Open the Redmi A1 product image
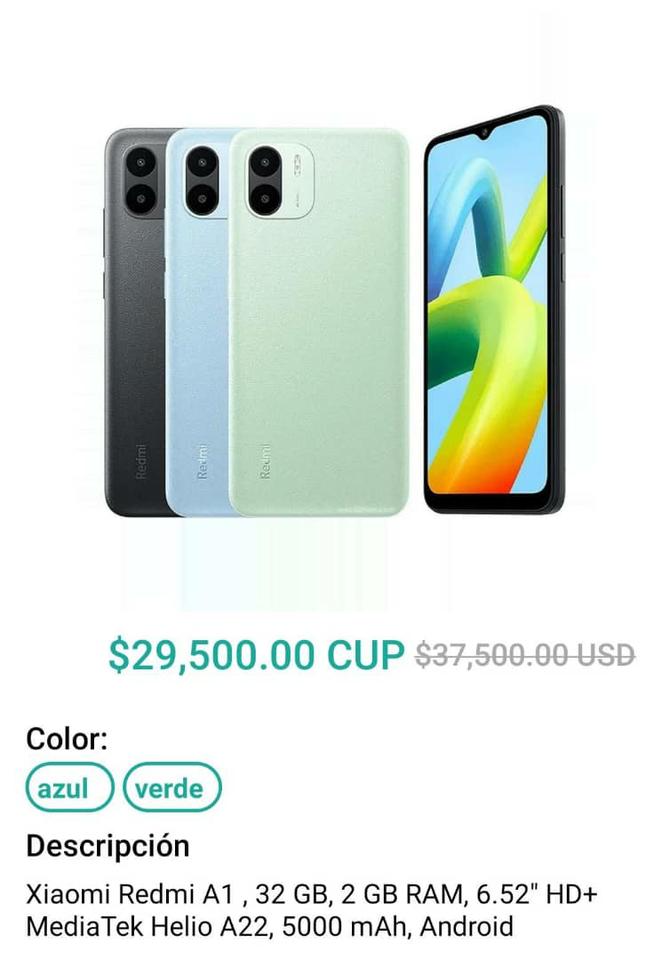The width and height of the screenshot is (670, 960). tap(334, 320)
